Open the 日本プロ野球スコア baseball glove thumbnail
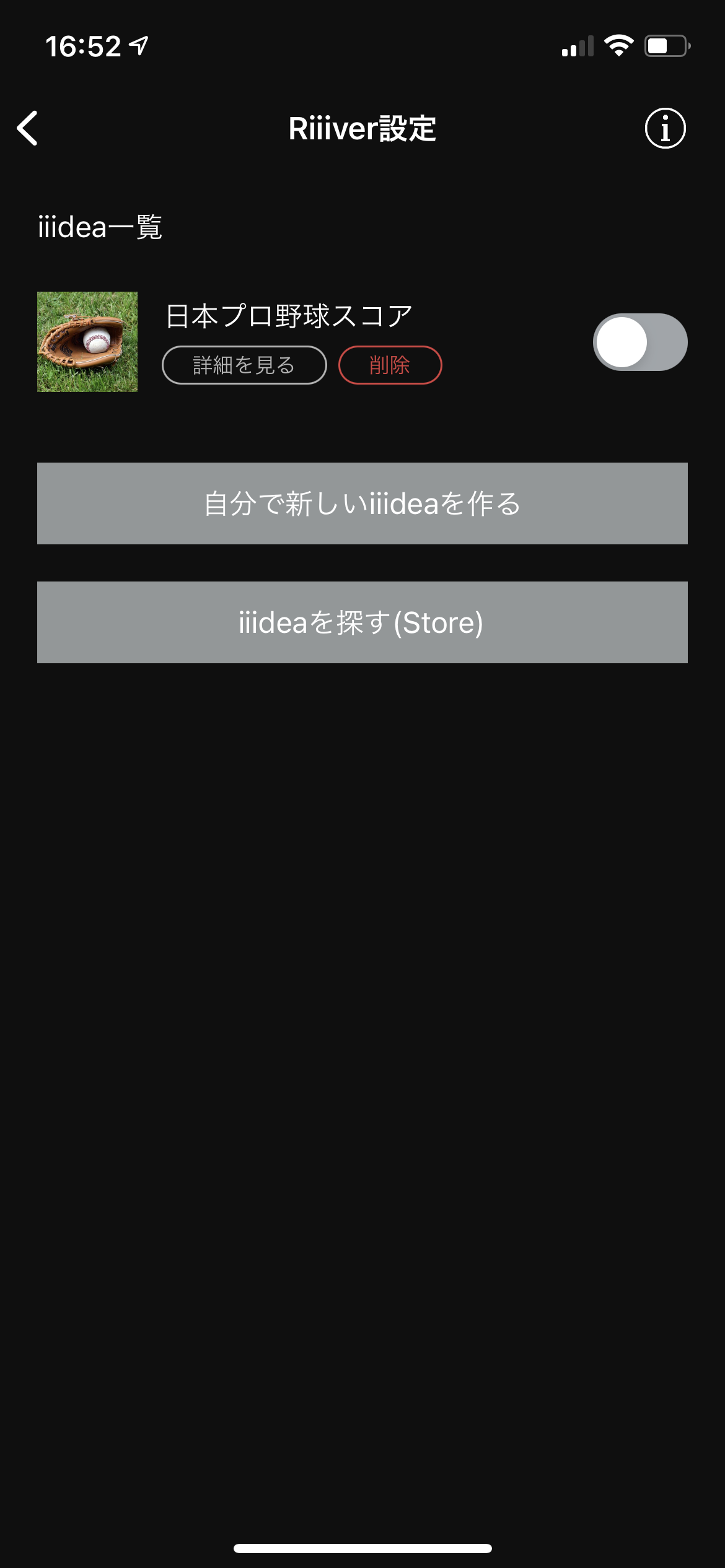725x1568 pixels. (x=87, y=342)
